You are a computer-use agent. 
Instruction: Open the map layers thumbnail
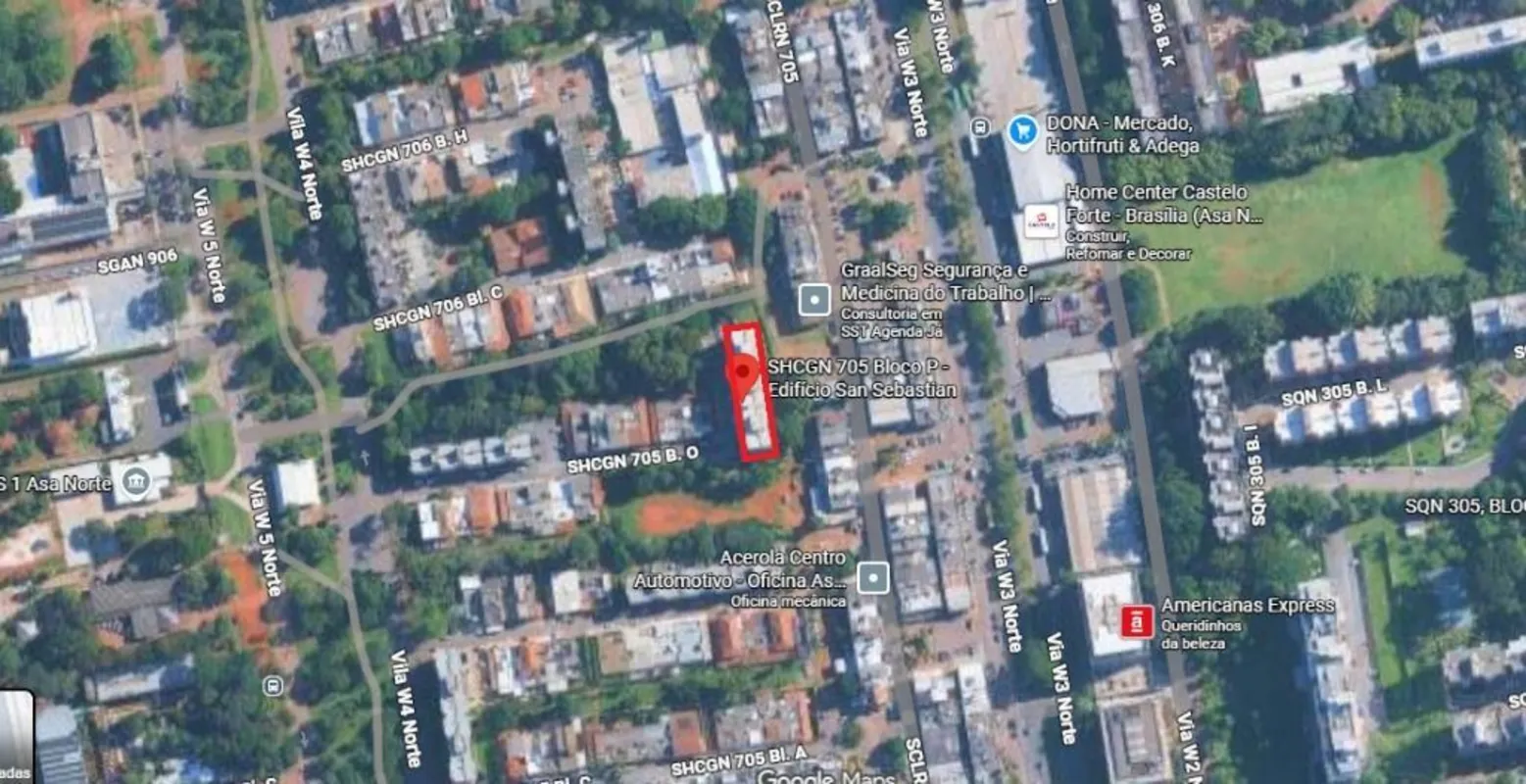click(17, 735)
